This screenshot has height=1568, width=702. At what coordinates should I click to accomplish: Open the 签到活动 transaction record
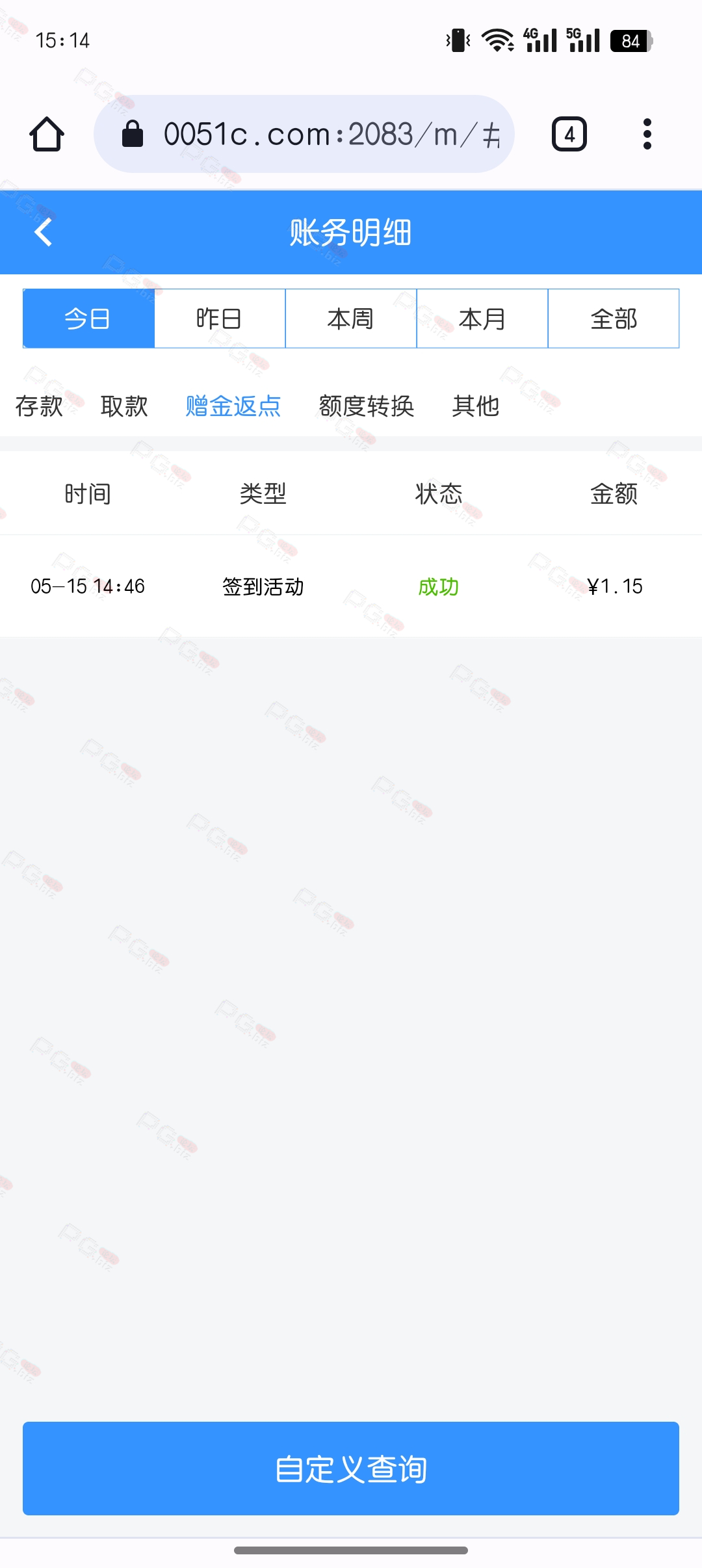[351, 586]
